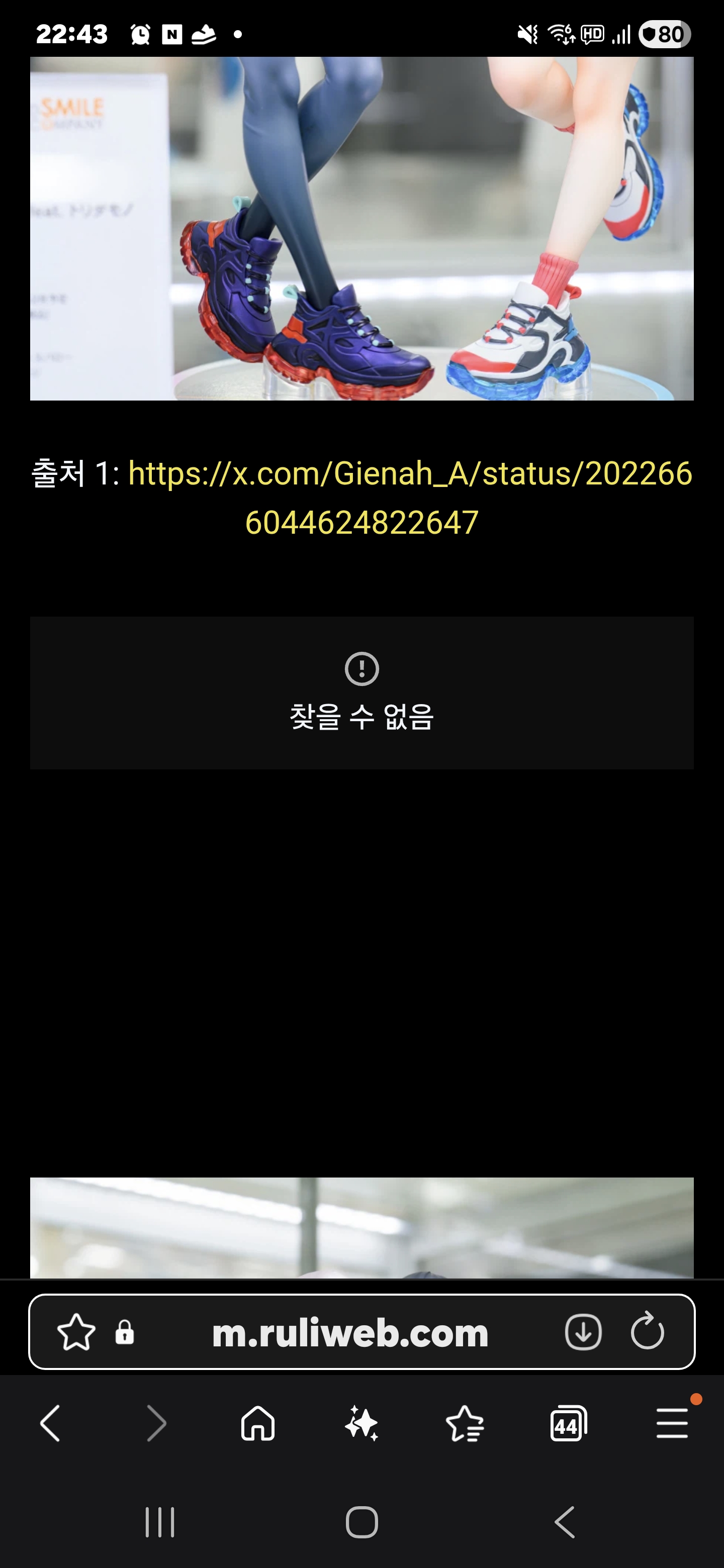
Task: Open the 44 tabs switcher
Action: pos(568,1423)
